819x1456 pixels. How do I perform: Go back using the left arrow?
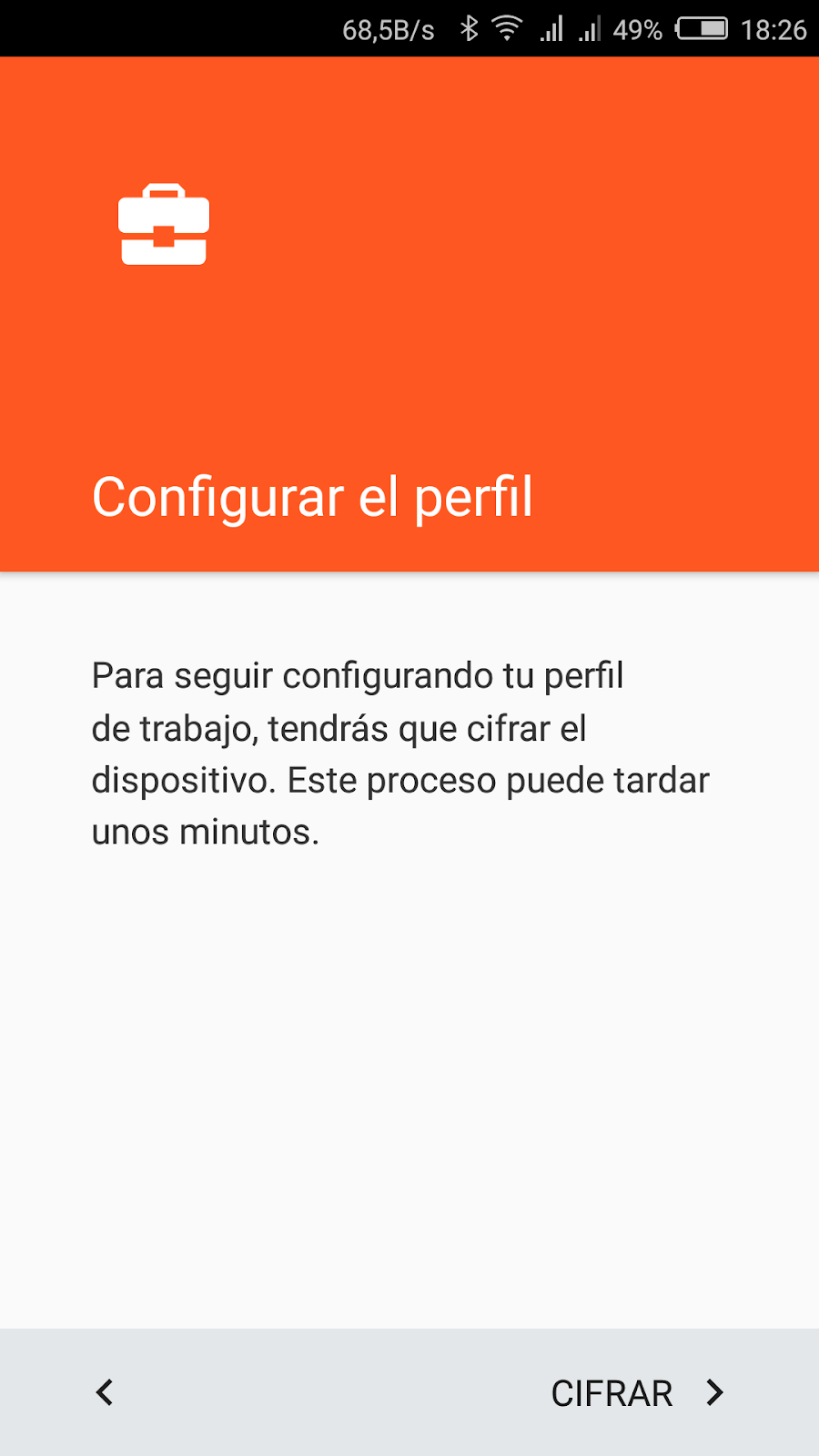point(106,1392)
